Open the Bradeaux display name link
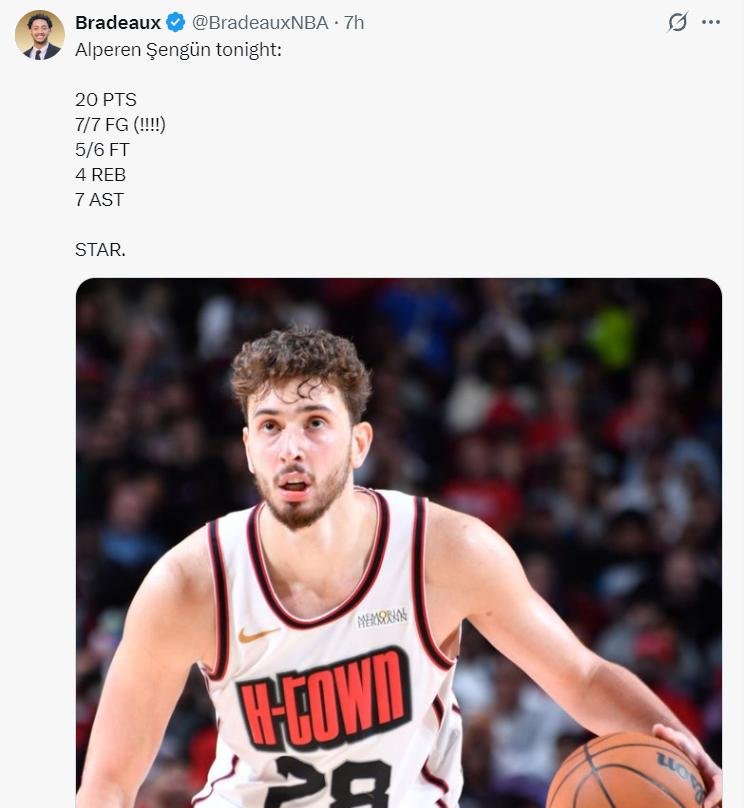 (x=118, y=22)
